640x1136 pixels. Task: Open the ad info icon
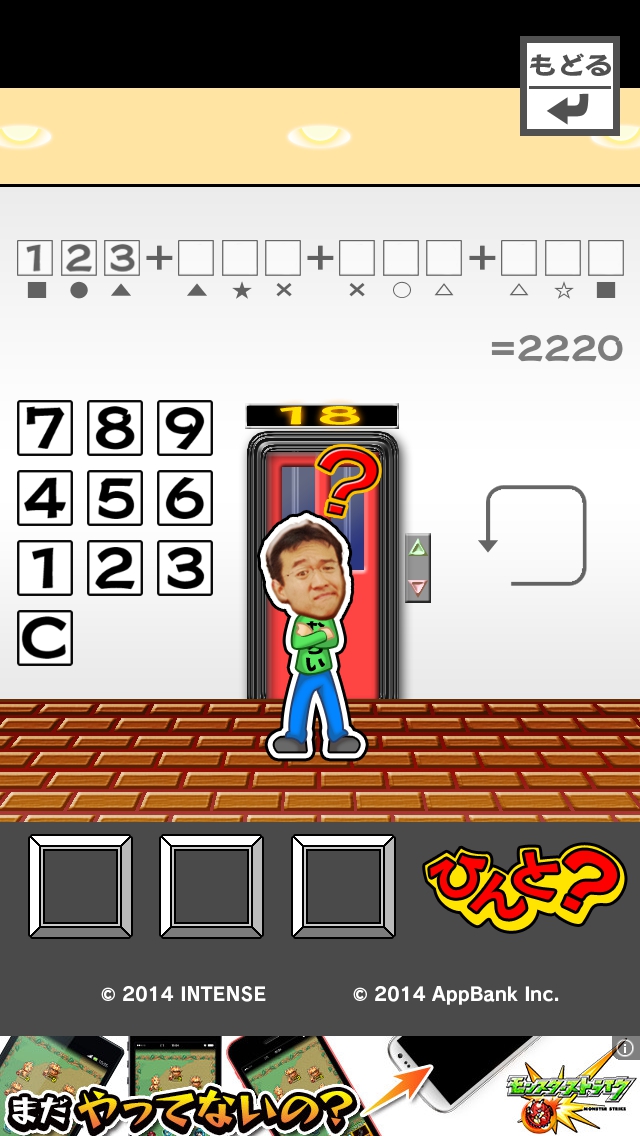626,1048
